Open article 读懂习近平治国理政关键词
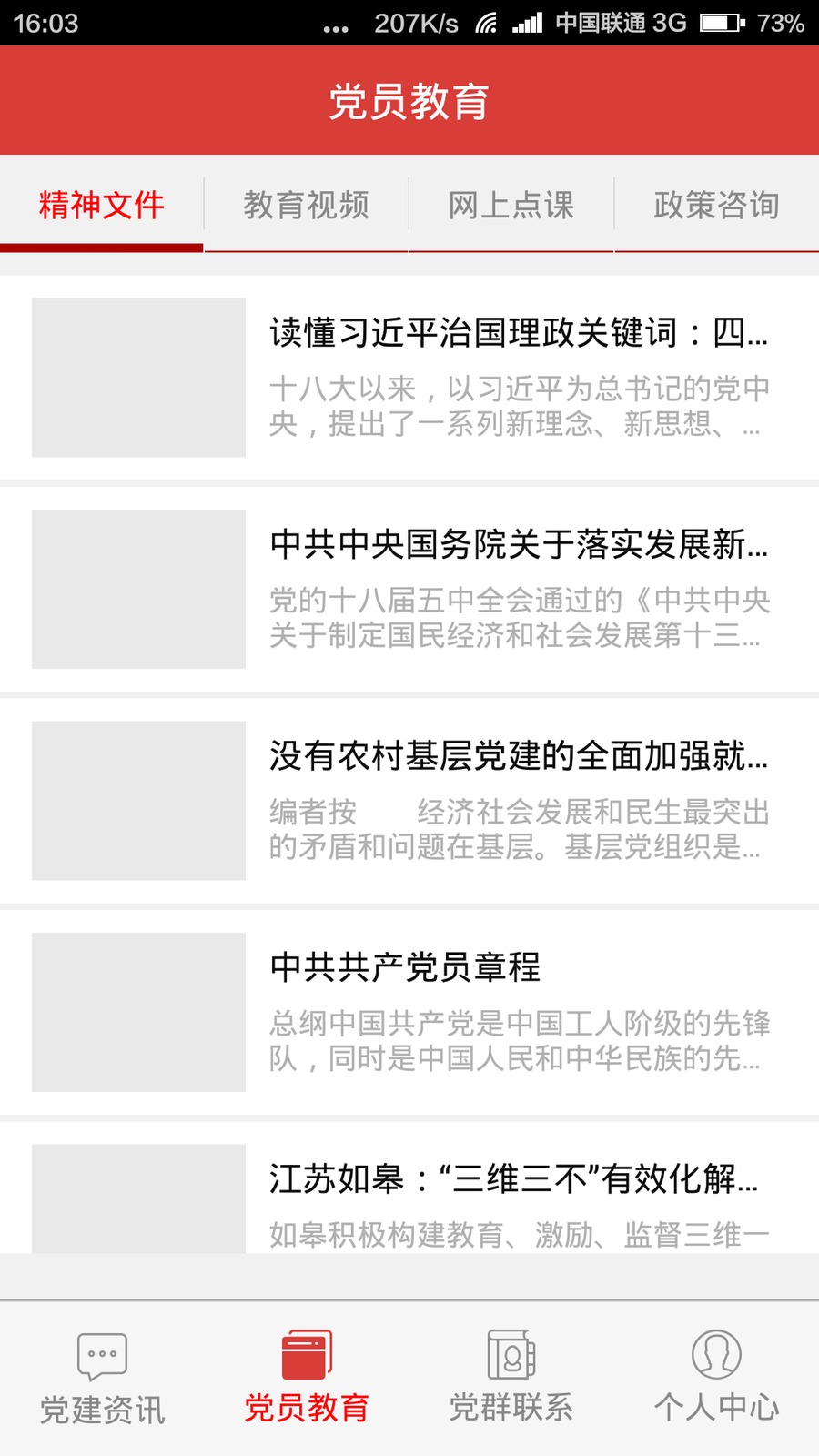The height and width of the screenshot is (1456, 819). (x=519, y=373)
